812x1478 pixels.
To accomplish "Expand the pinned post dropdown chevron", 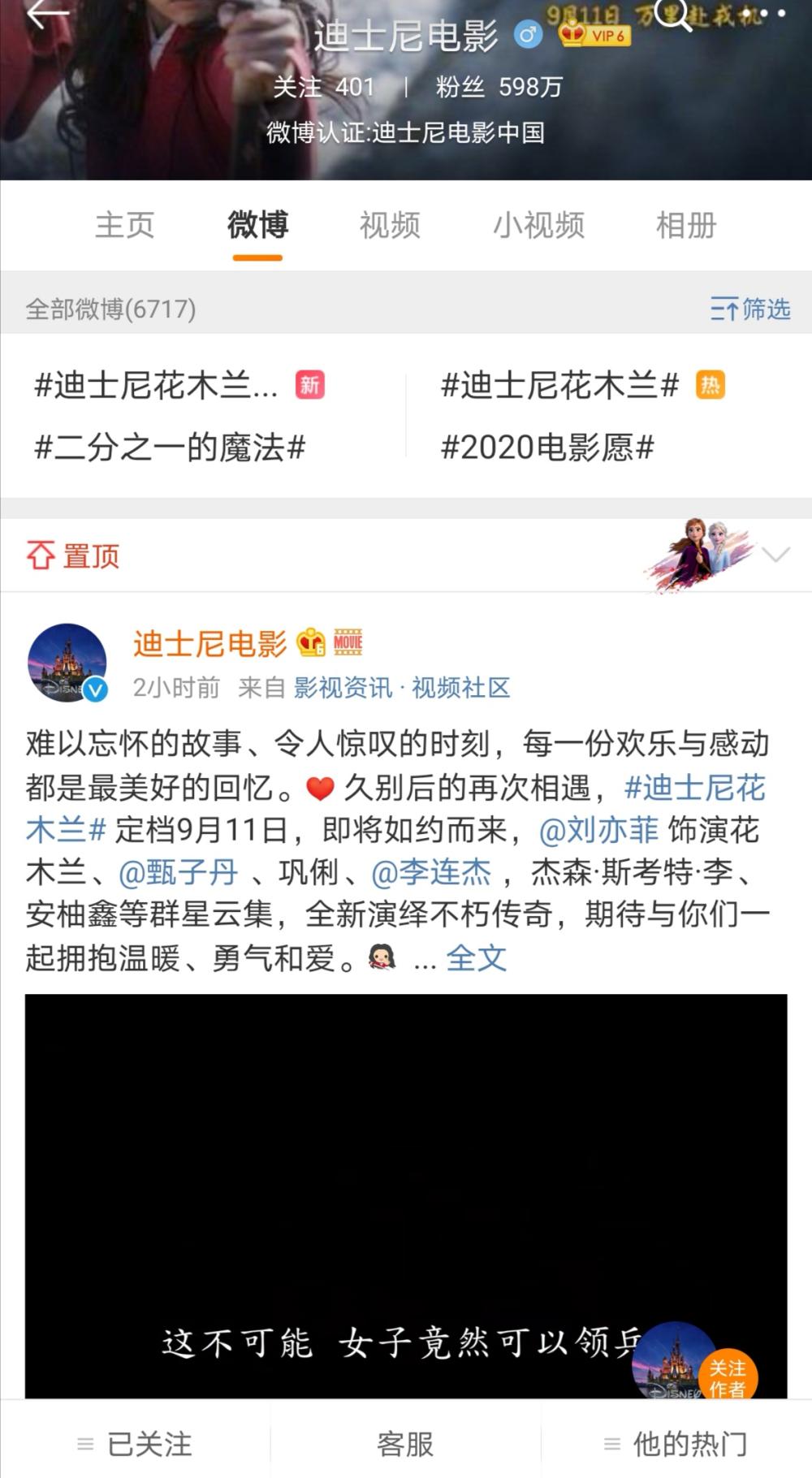I will pos(776,555).
